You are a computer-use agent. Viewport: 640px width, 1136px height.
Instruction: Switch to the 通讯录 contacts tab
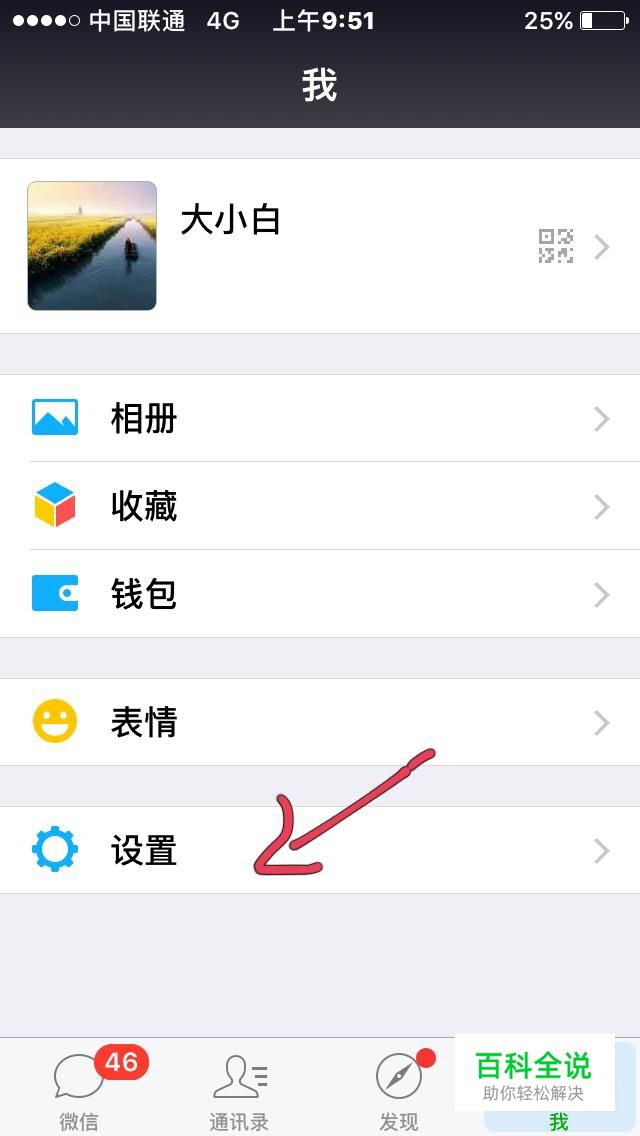(240, 1087)
